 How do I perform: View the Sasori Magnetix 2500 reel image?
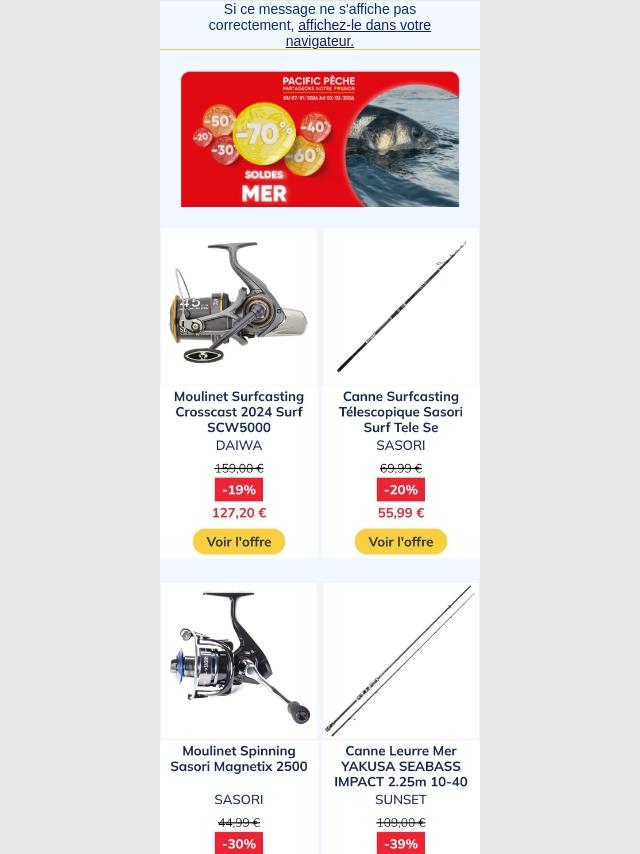[239, 661]
